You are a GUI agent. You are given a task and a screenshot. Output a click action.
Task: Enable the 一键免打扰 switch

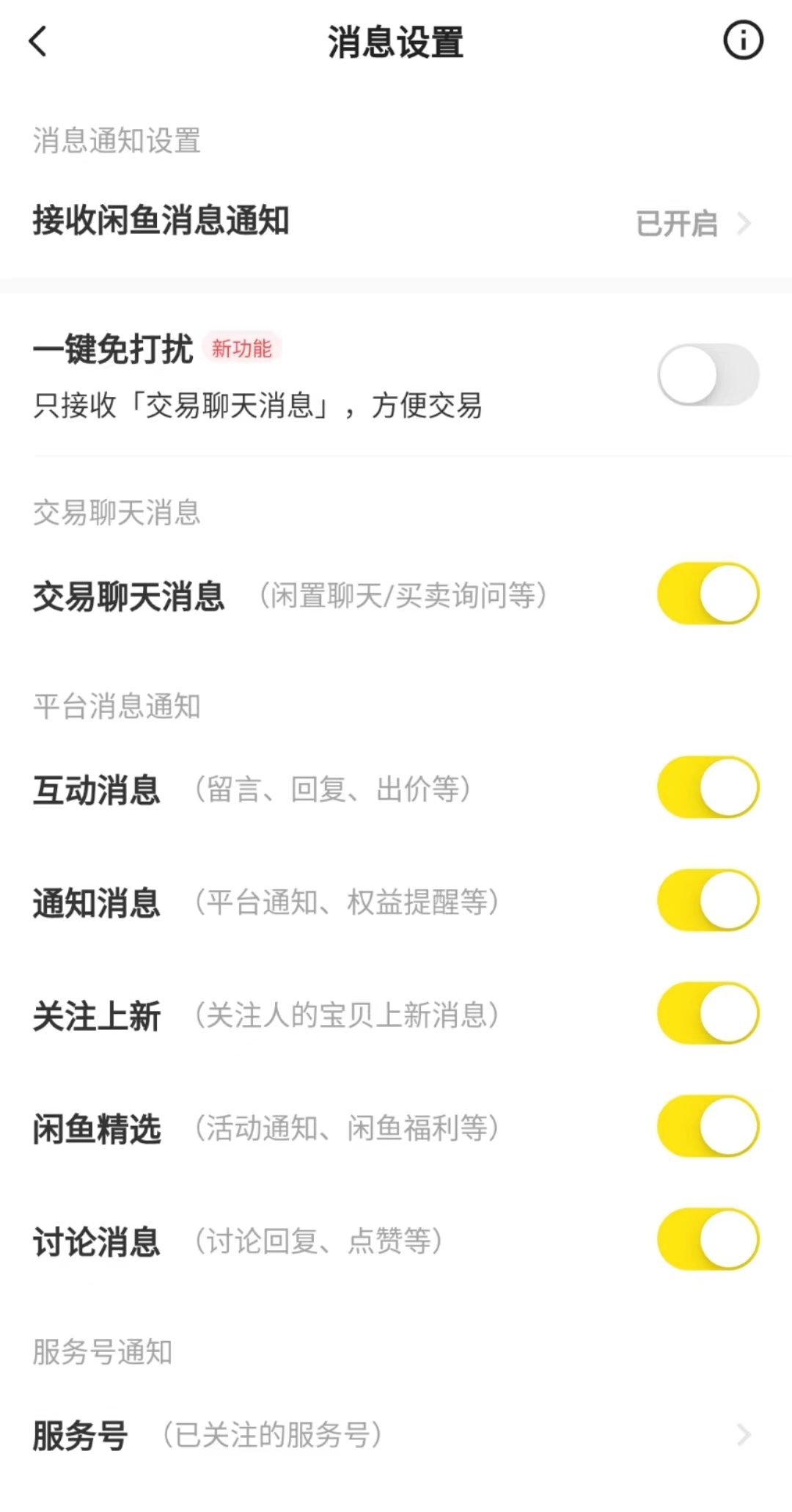(706, 374)
